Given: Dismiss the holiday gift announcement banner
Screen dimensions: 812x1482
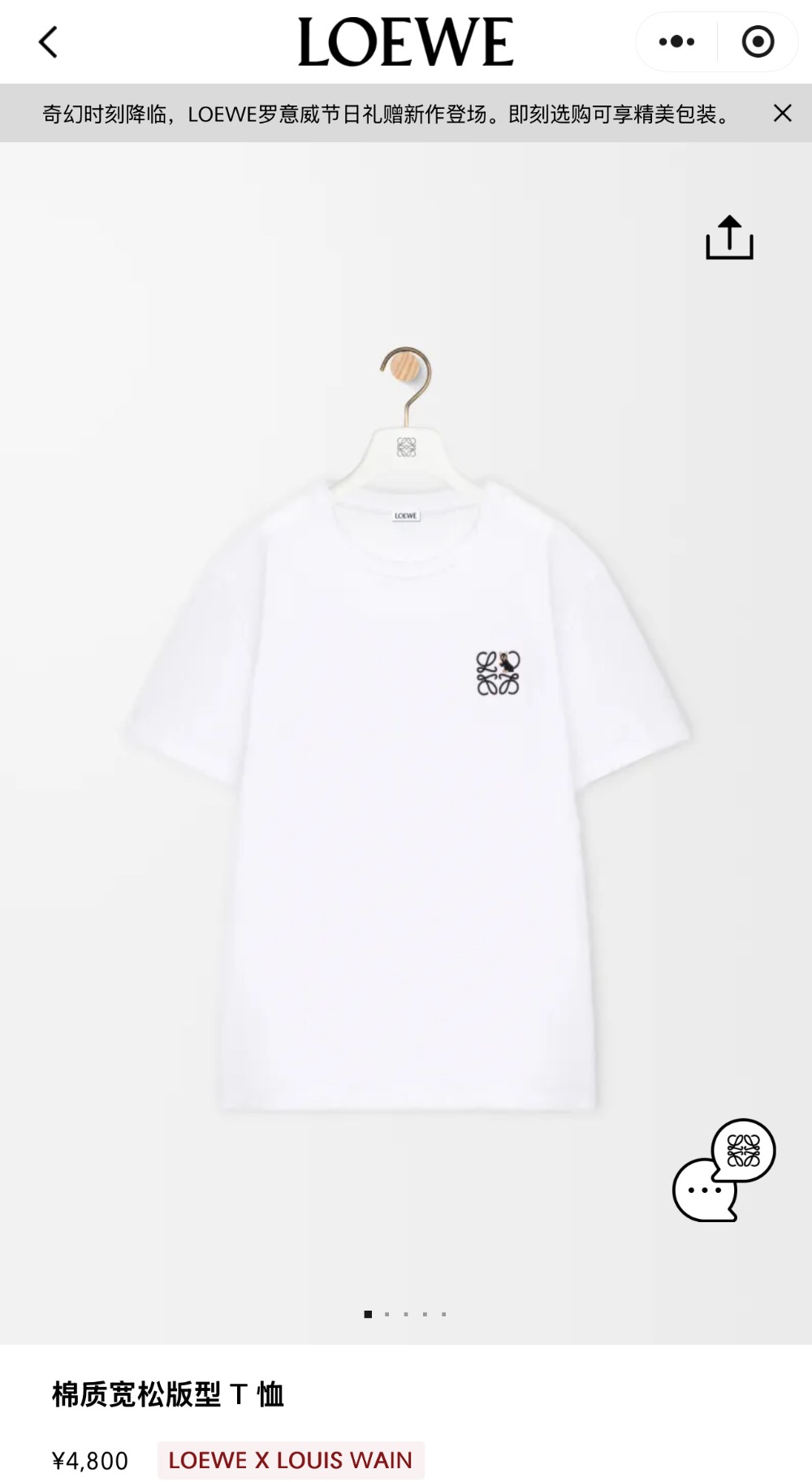Looking at the screenshot, I should [782, 113].
